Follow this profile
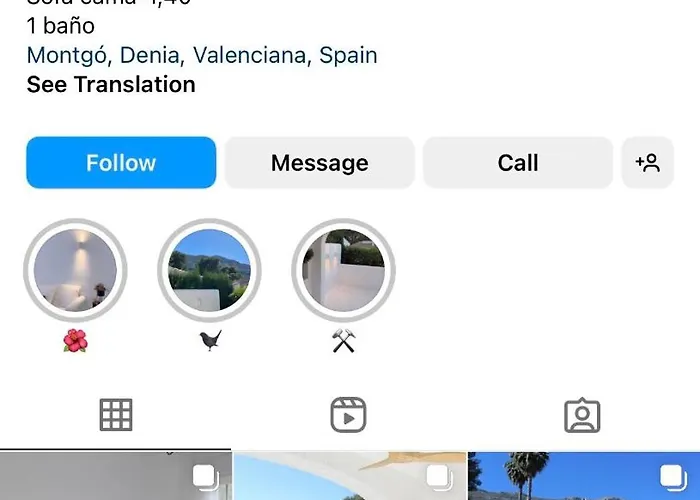Screen dimensions: 700x500 click(x=121, y=163)
